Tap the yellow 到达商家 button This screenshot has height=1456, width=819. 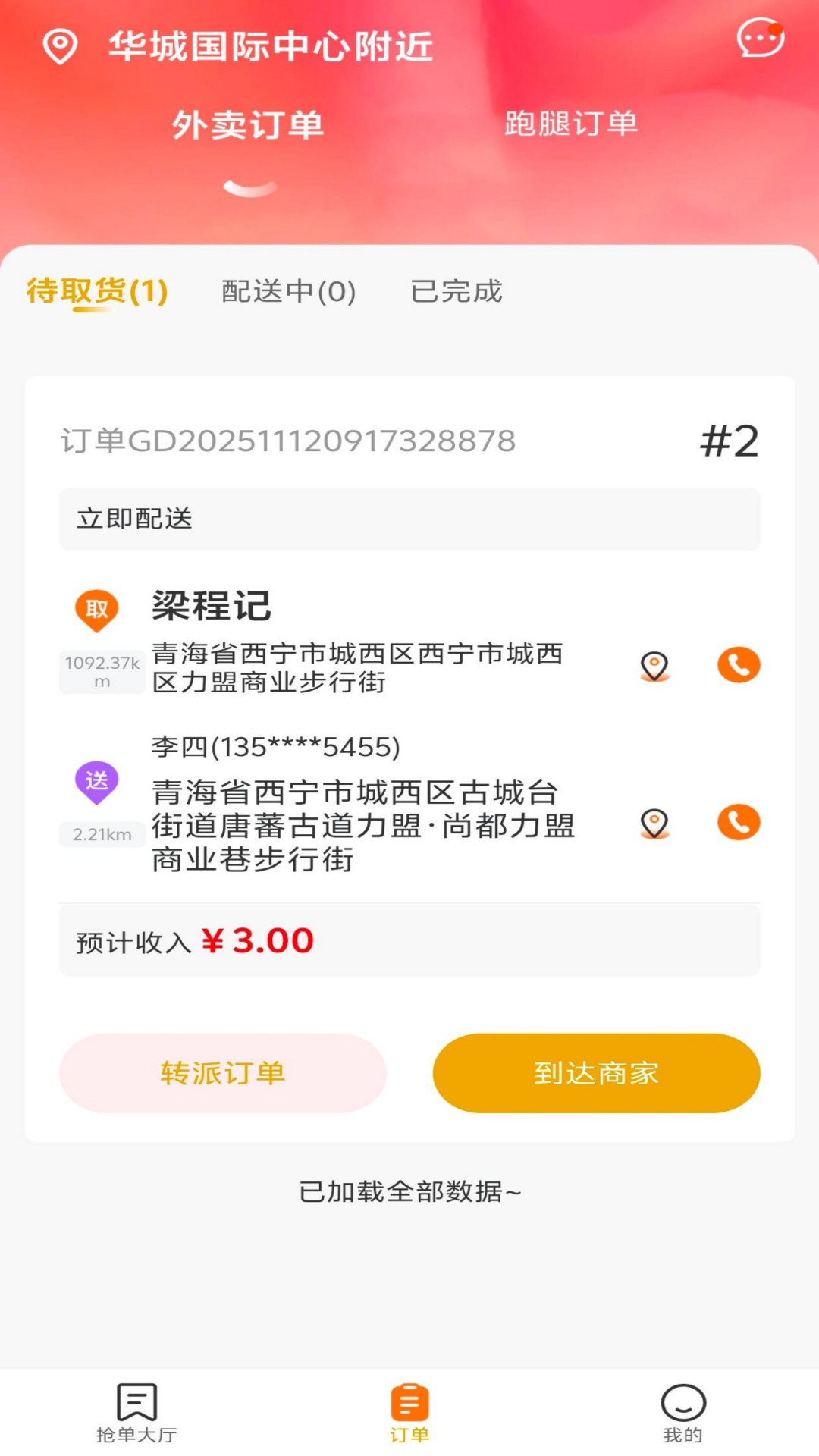596,1072
